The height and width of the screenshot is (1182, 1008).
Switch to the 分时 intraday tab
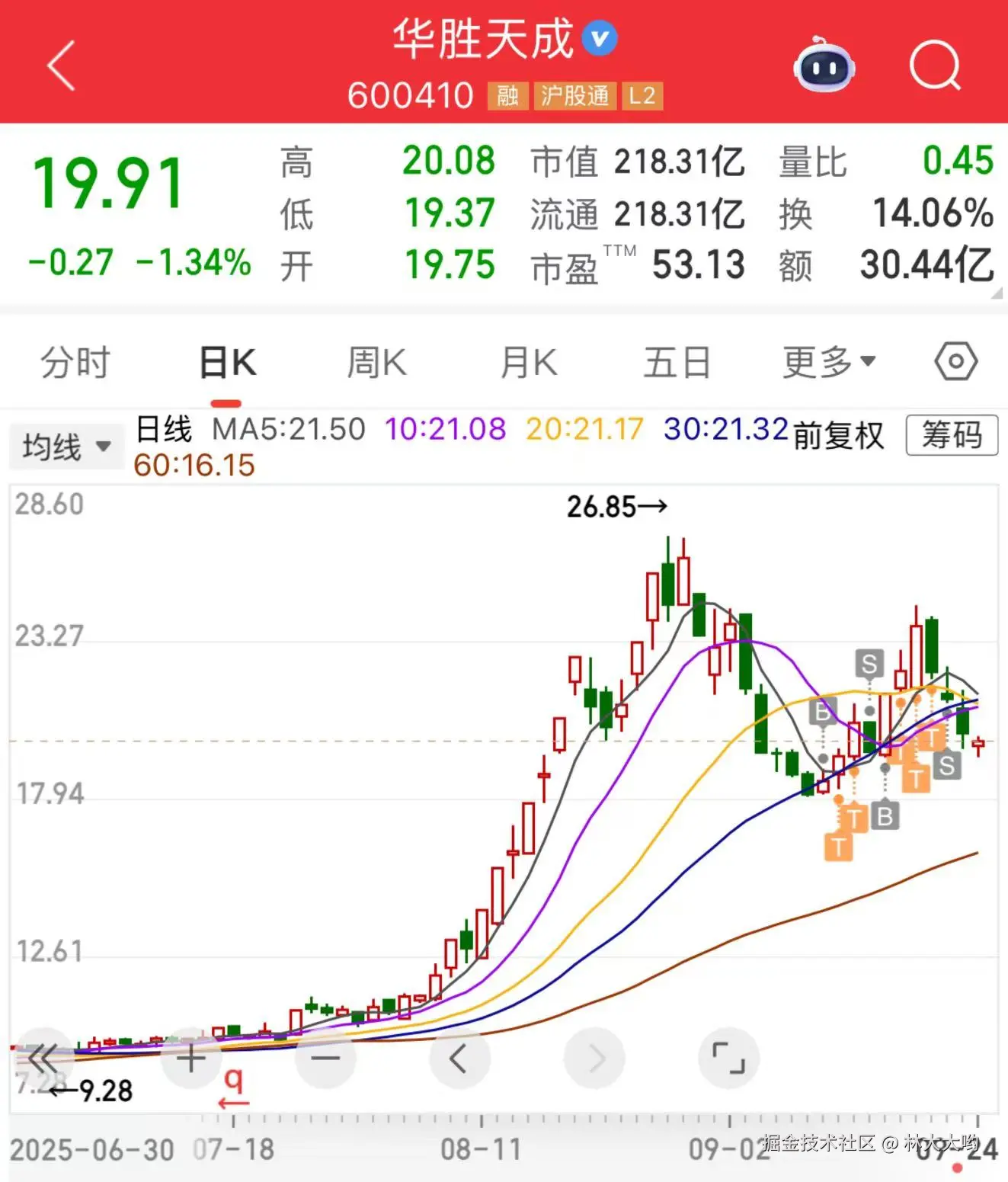74,361
